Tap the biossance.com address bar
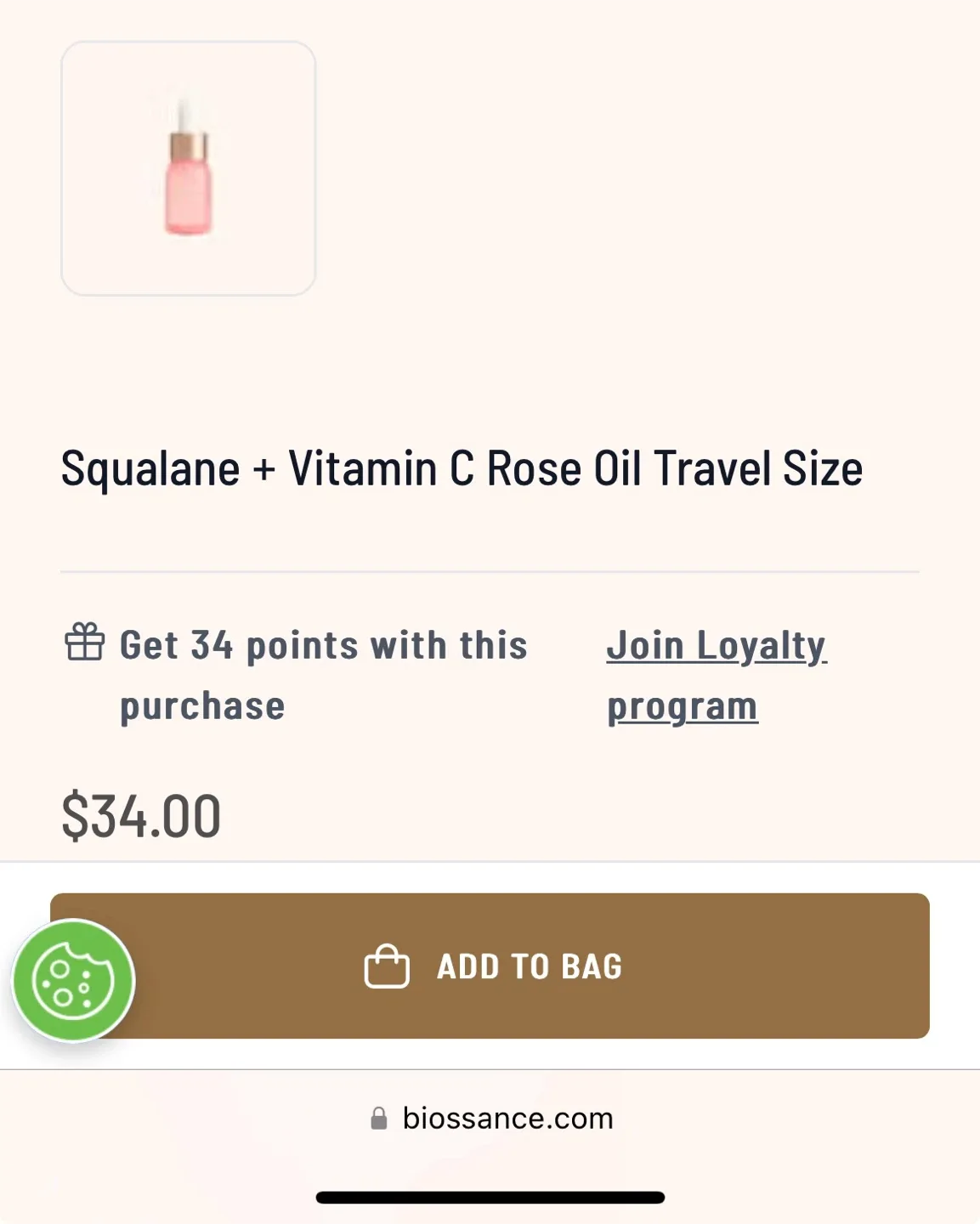The width and height of the screenshot is (980, 1224). (507, 1118)
